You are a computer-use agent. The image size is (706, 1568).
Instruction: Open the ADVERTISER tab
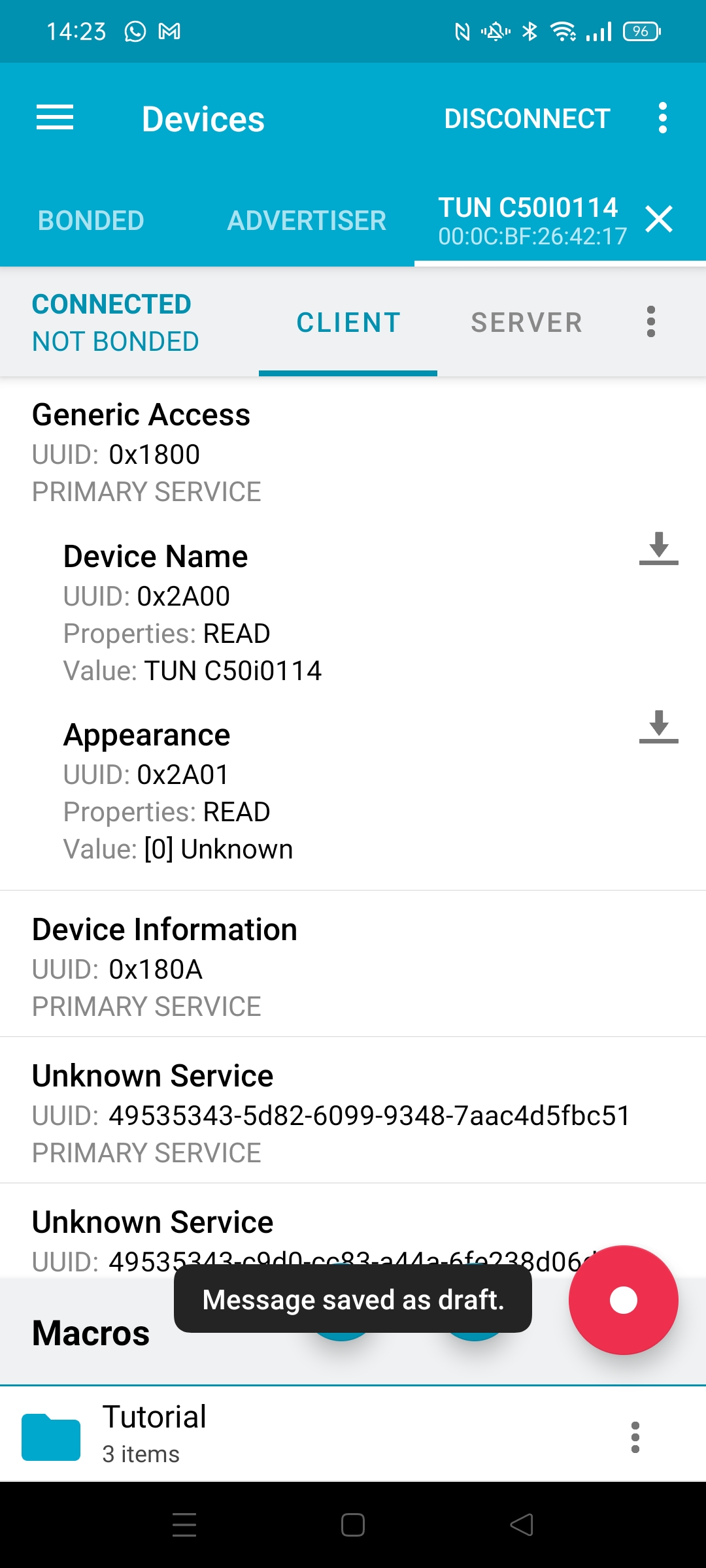pyautogui.click(x=305, y=220)
